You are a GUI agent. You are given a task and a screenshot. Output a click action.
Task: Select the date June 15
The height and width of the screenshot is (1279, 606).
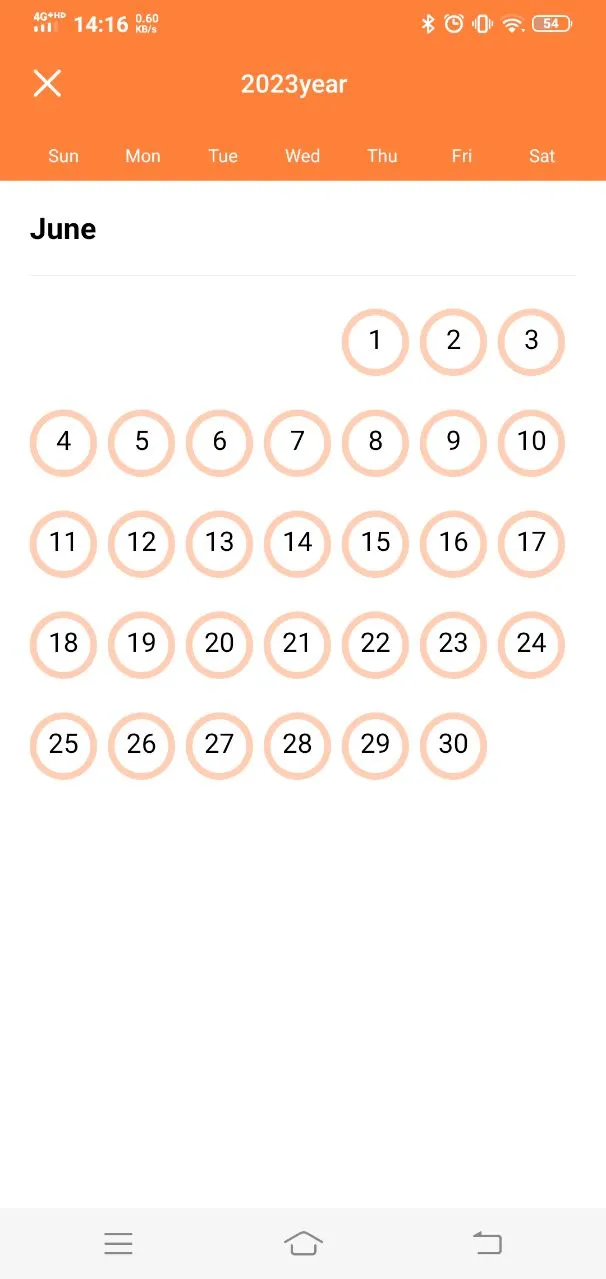pos(375,543)
